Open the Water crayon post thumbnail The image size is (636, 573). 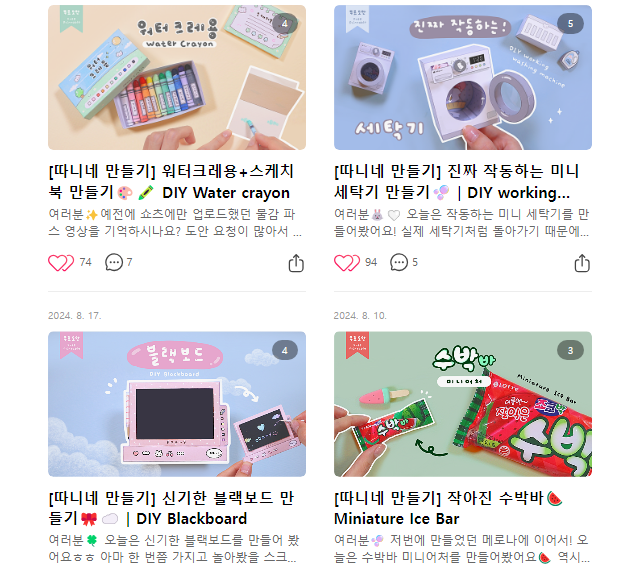coord(177,78)
